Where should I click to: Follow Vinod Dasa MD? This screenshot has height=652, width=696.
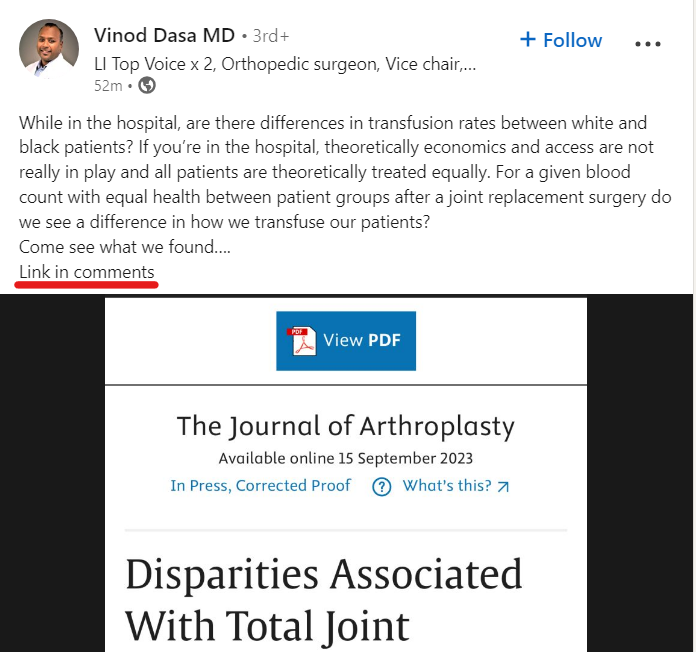point(560,40)
